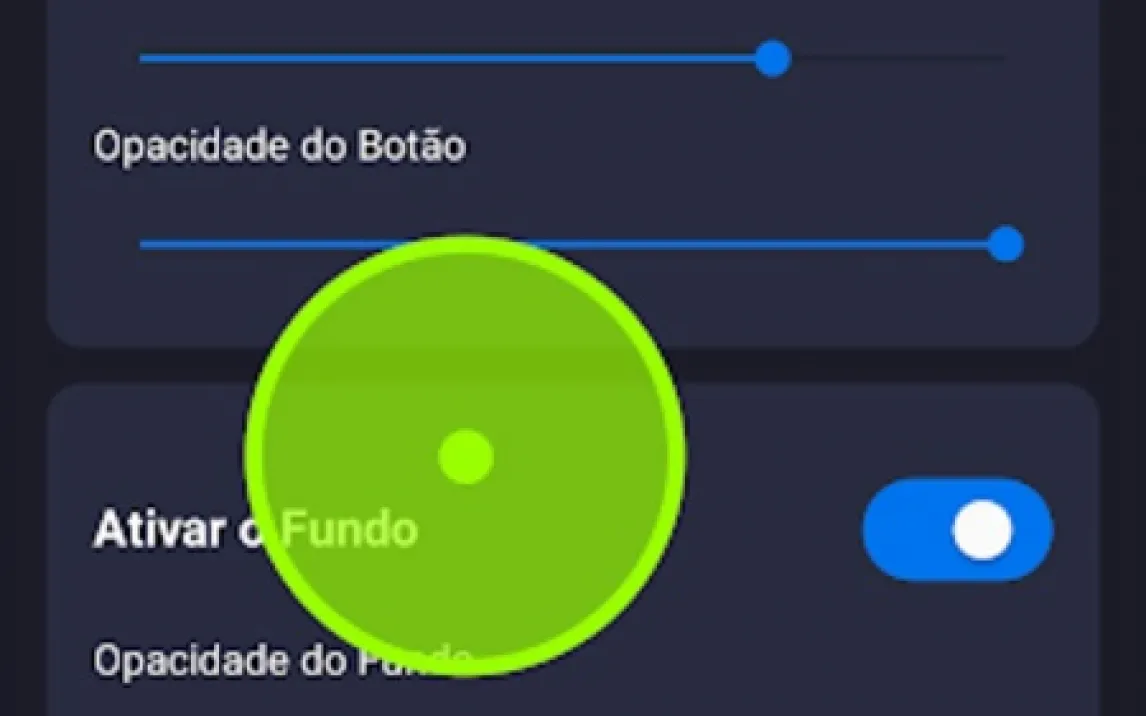Tap the green floating circle button
This screenshot has height=716, width=1146.
(x=465, y=456)
